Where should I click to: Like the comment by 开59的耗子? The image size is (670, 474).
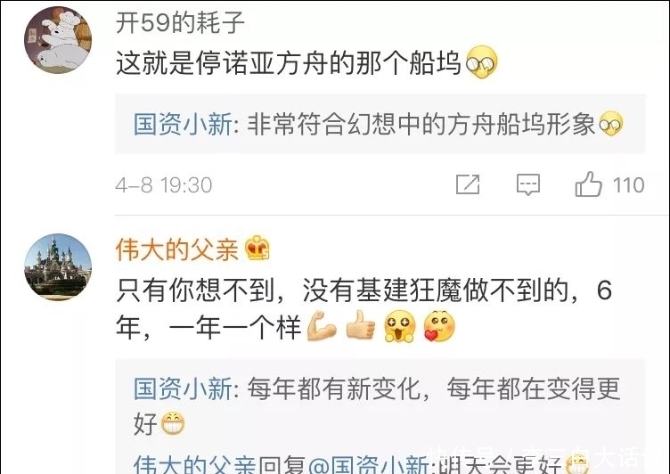(x=588, y=185)
